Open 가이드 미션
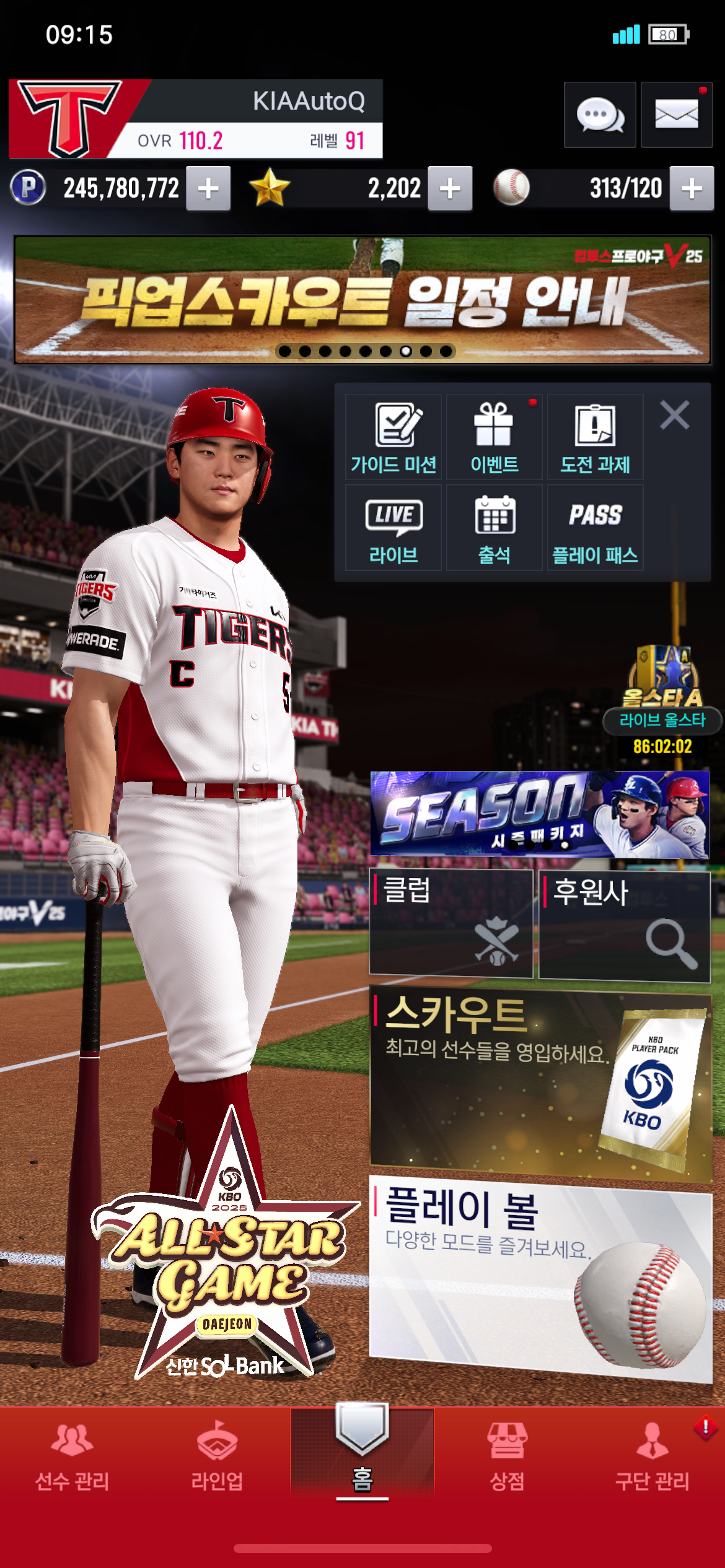This screenshot has width=725, height=1568. (x=393, y=437)
